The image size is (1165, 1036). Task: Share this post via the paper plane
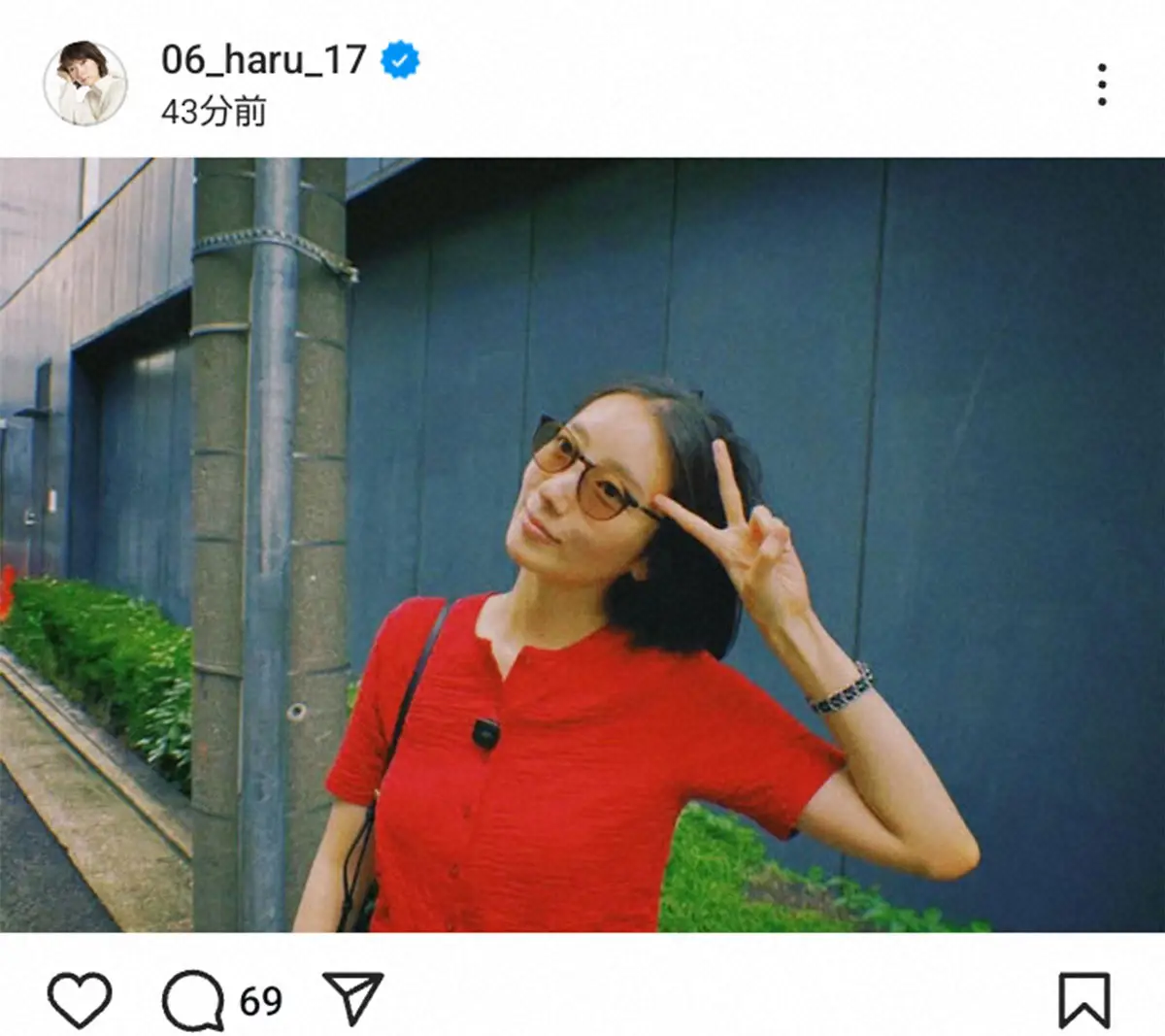[353, 997]
